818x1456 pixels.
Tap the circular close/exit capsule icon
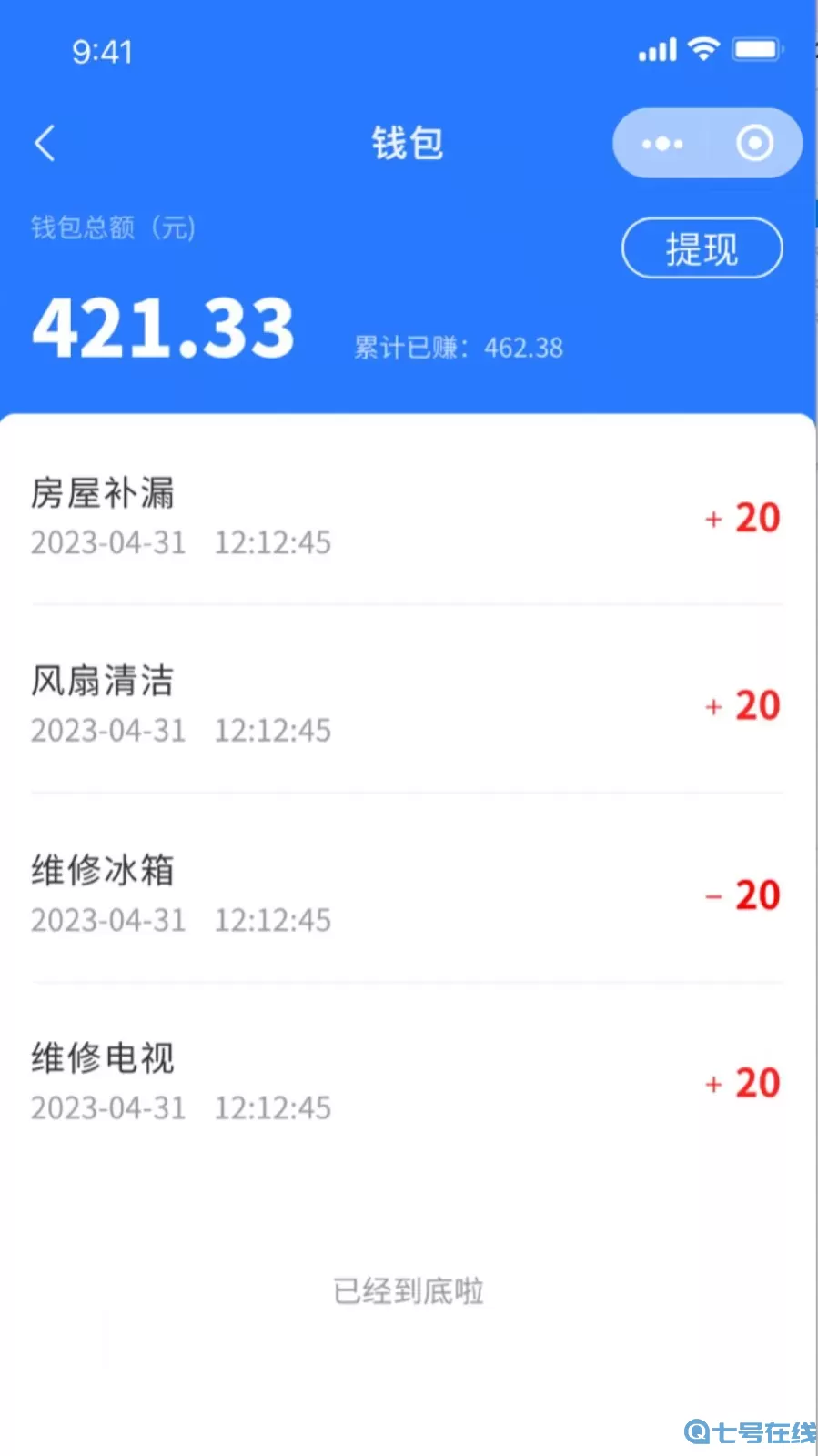(x=753, y=143)
